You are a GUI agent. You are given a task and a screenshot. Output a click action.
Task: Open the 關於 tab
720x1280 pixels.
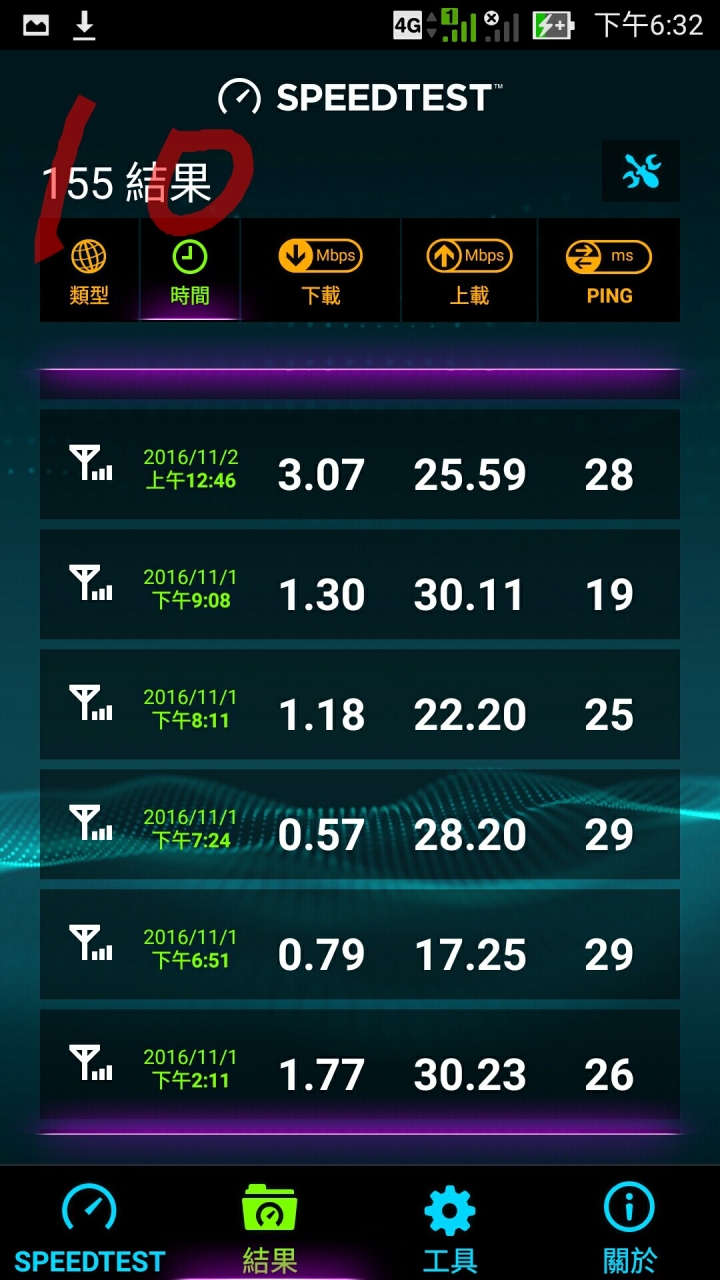[x=630, y=1224]
